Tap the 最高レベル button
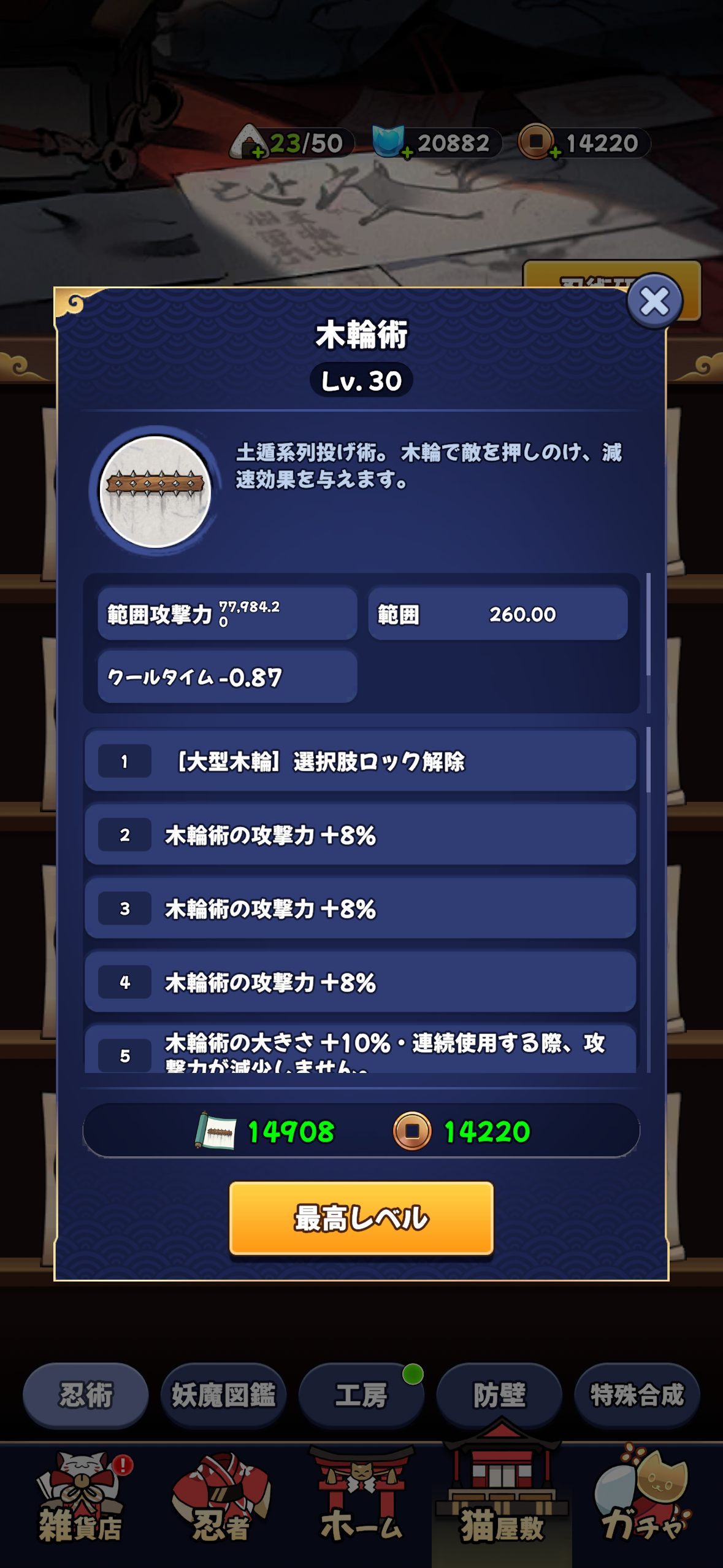Viewport: 723px width, 1568px height. pyautogui.click(x=361, y=1218)
